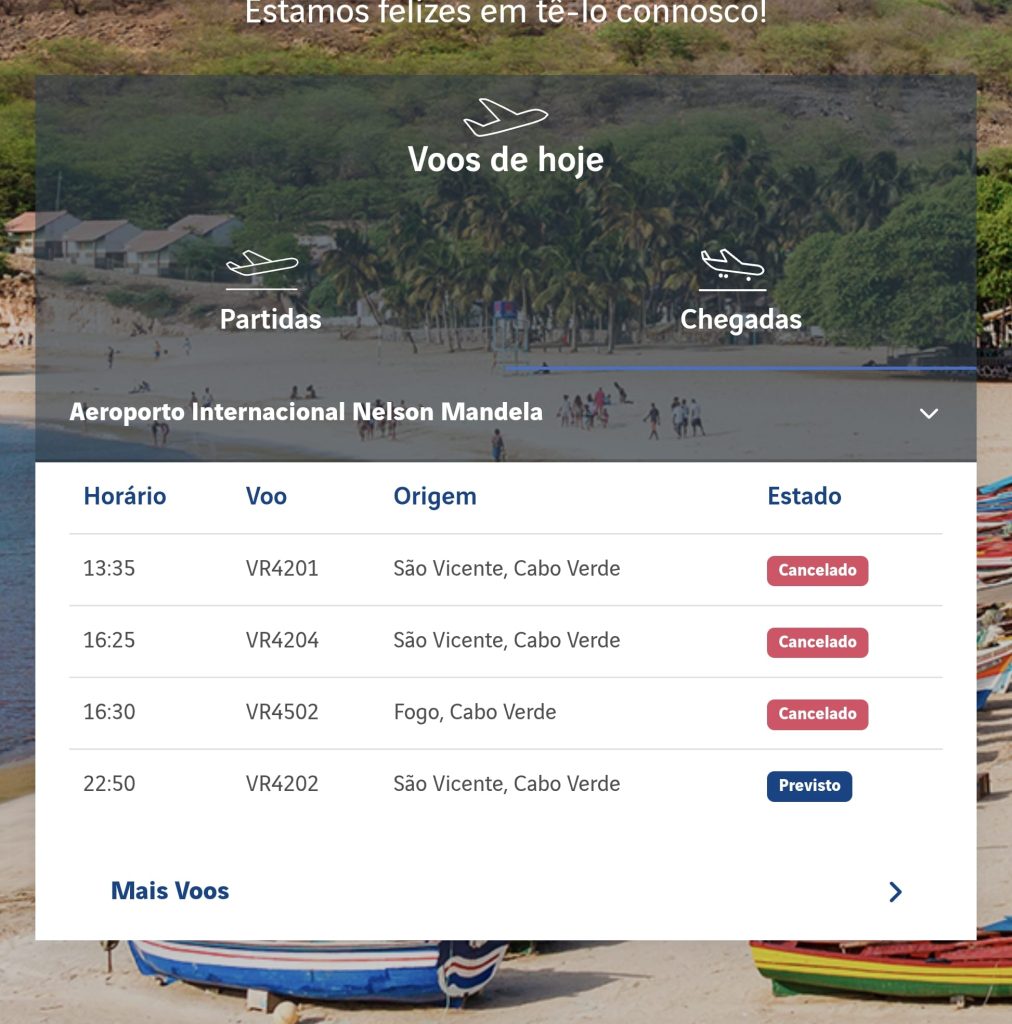Open the Mais Voos link

click(170, 891)
